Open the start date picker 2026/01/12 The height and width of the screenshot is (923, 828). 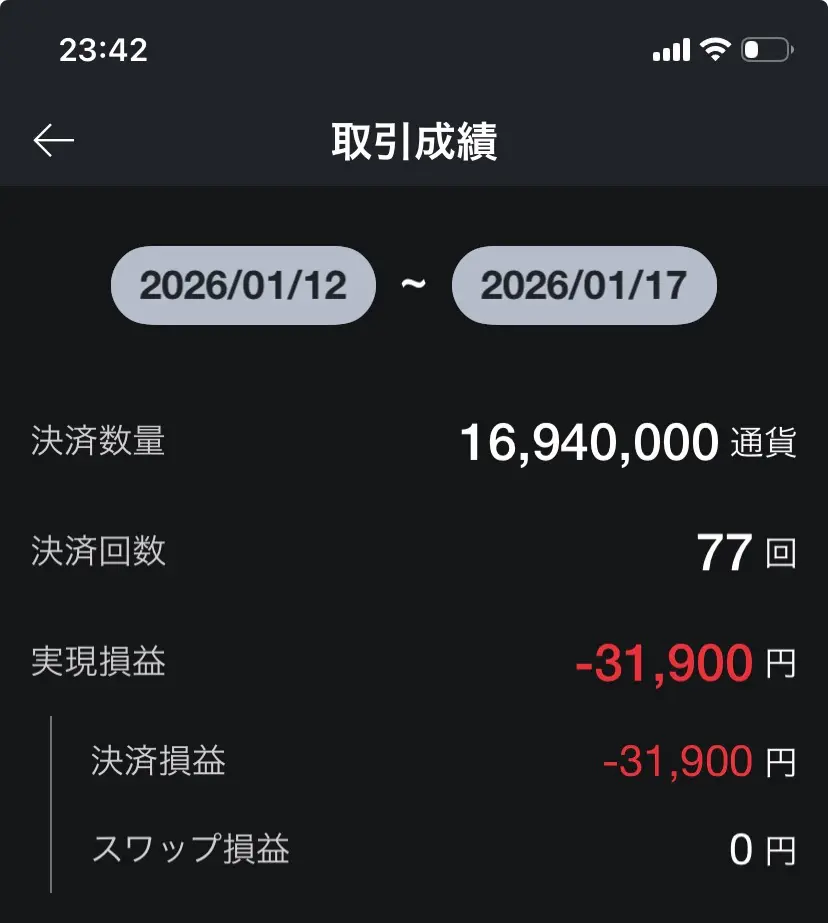pyautogui.click(x=242, y=285)
